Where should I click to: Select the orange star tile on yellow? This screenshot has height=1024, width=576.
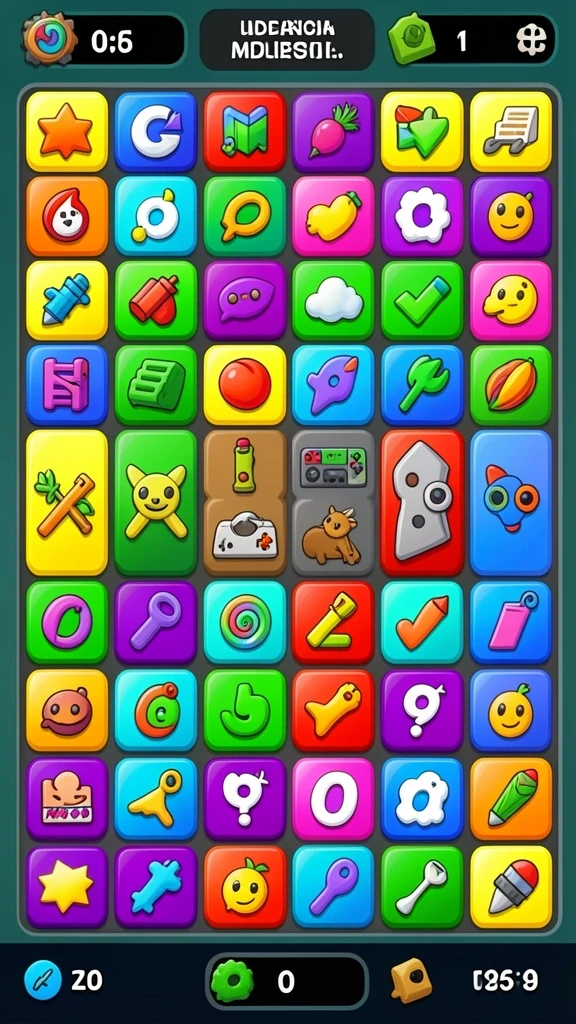tap(67, 131)
